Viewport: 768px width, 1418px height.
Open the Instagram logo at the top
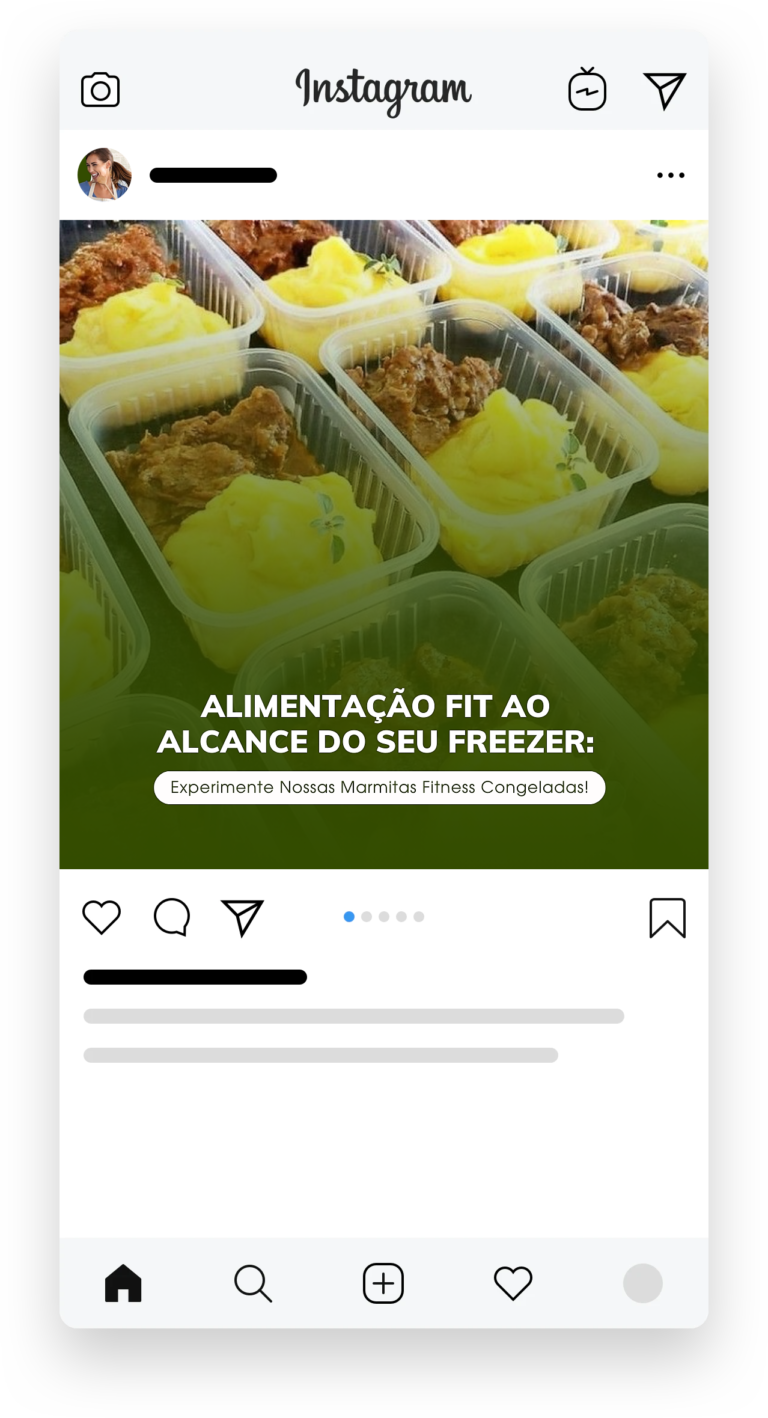(x=384, y=89)
